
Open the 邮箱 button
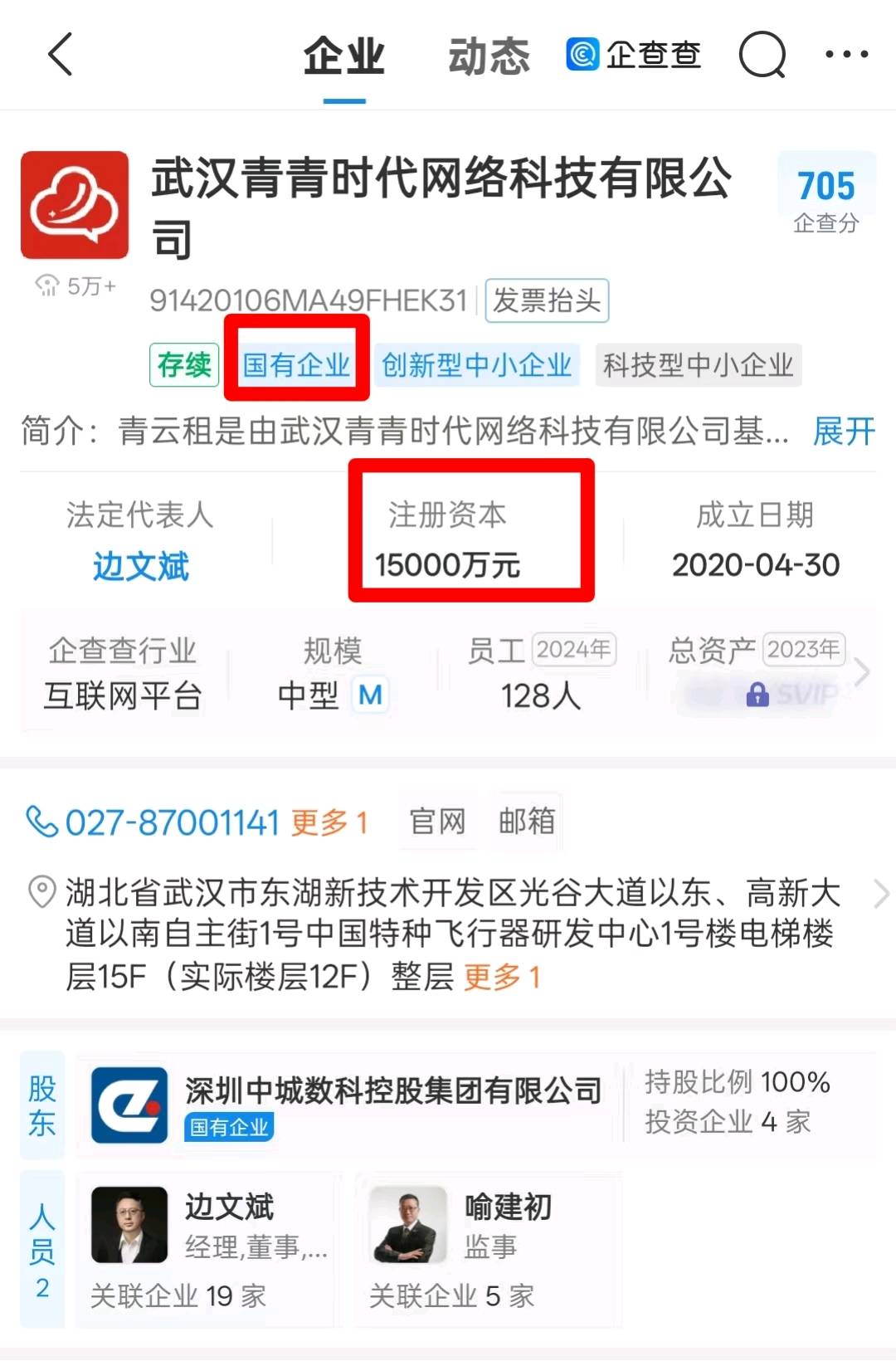526,822
